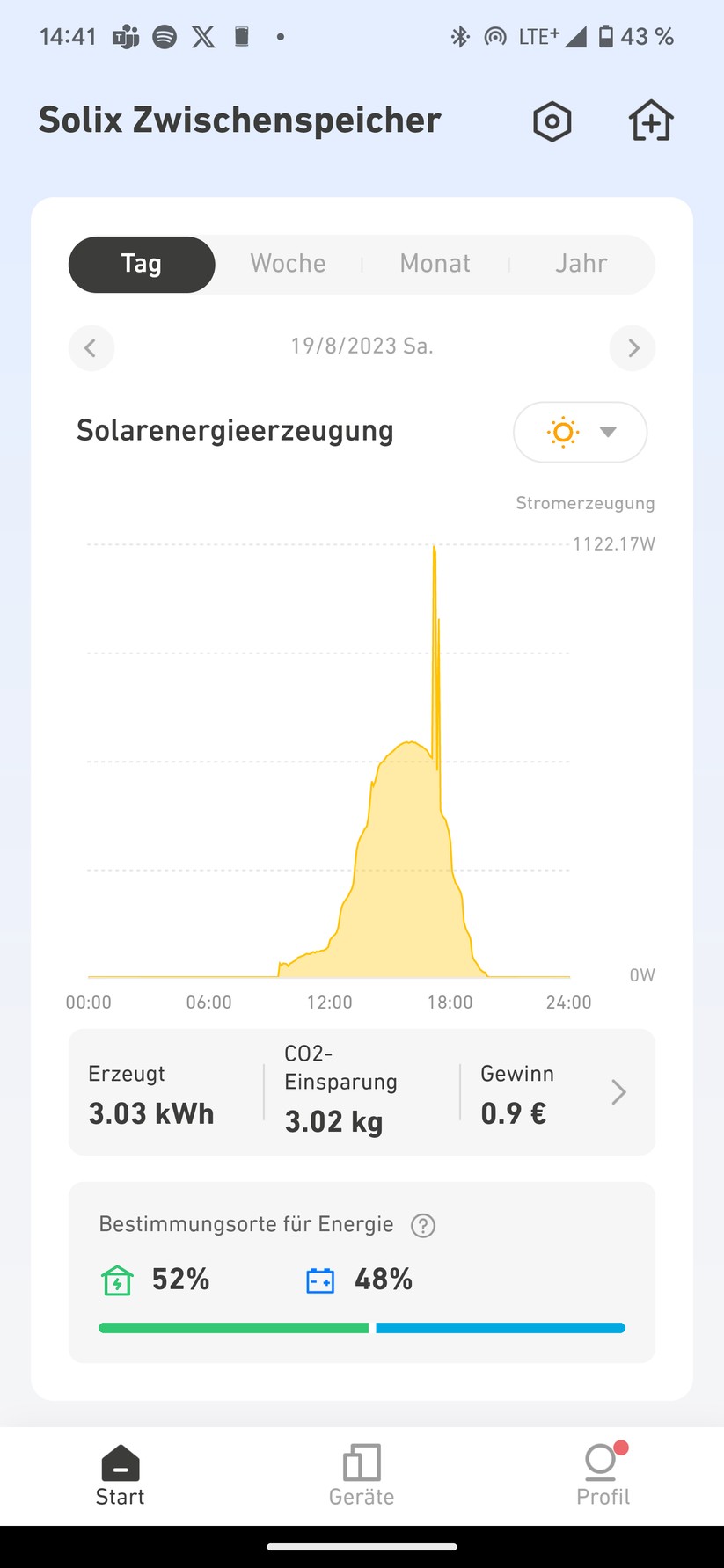Screen dimensions: 724x1568
Task: Show help for Bestimmungsorte für Energie
Action: (x=423, y=1225)
